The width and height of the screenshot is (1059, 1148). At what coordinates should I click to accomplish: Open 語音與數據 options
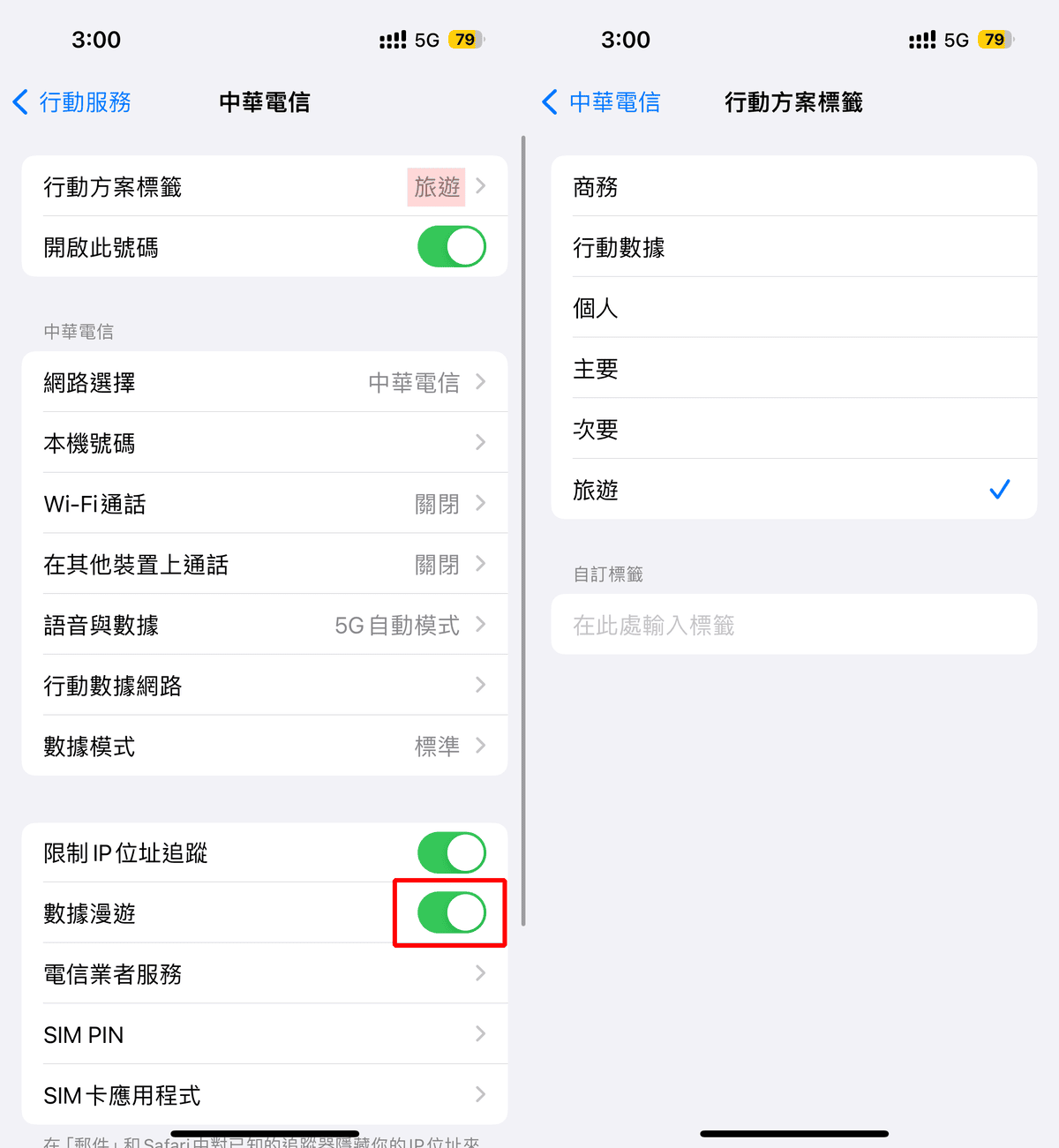coord(264,625)
